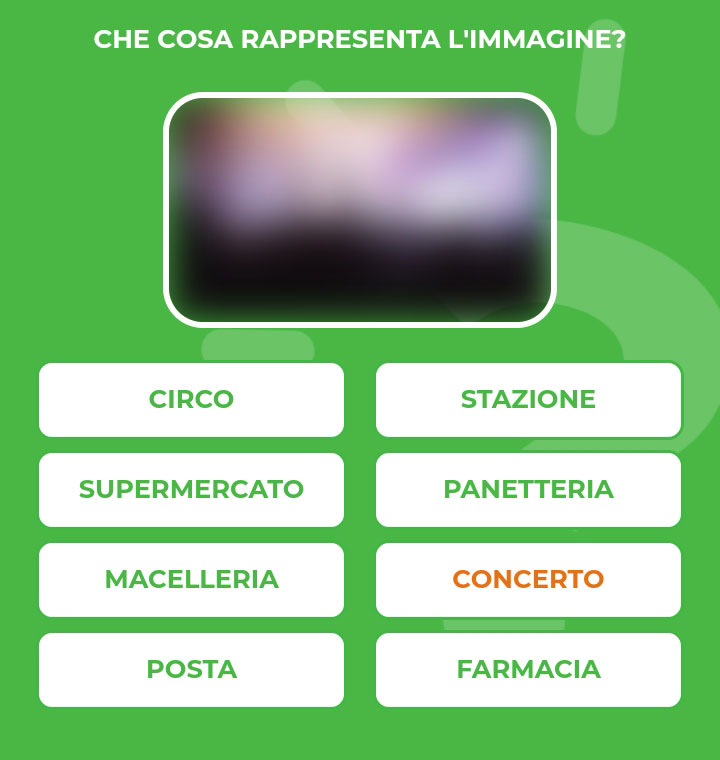The height and width of the screenshot is (760, 720).
Task: Pick the answer meaning supermarket
Action: [x=191, y=490]
